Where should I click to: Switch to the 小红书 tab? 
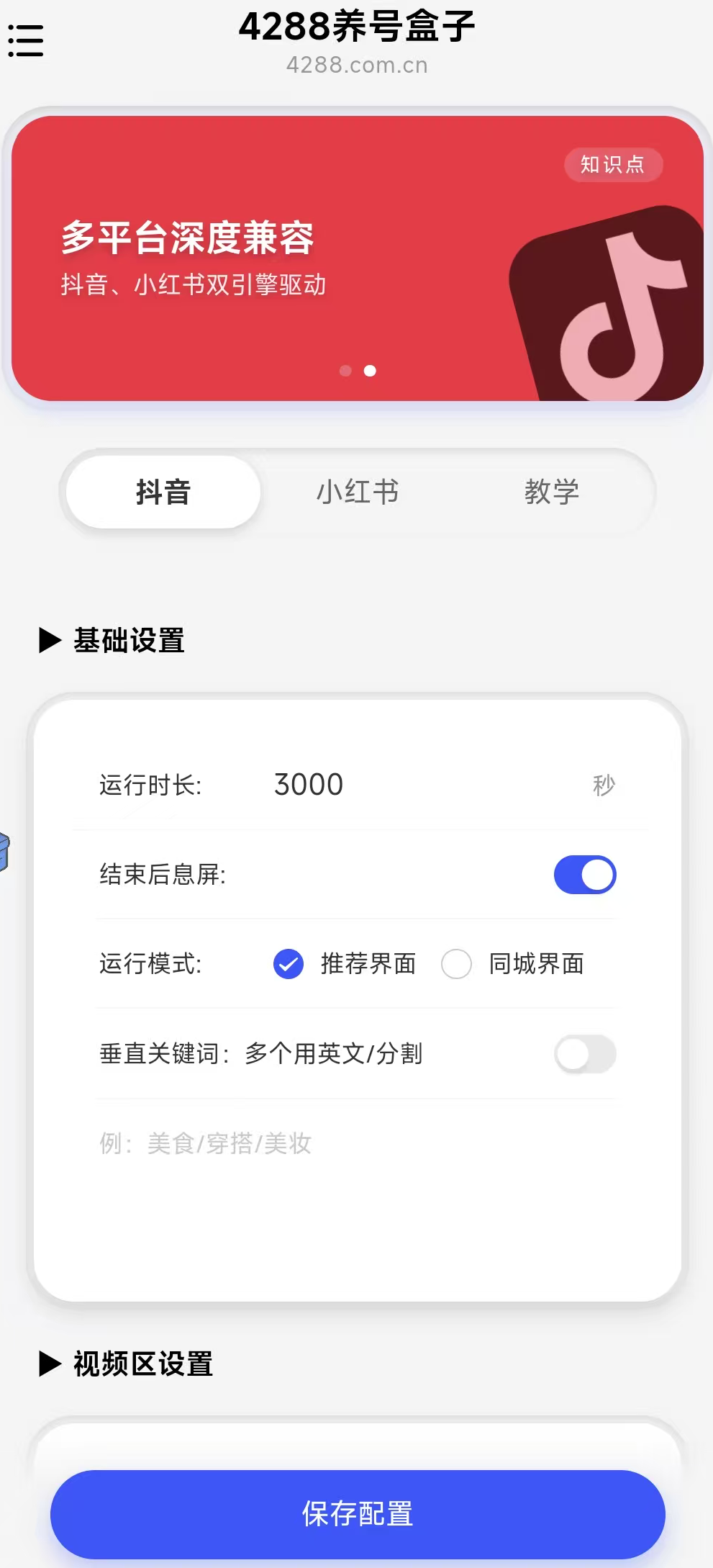pyautogui.click(x=358, y=492)
